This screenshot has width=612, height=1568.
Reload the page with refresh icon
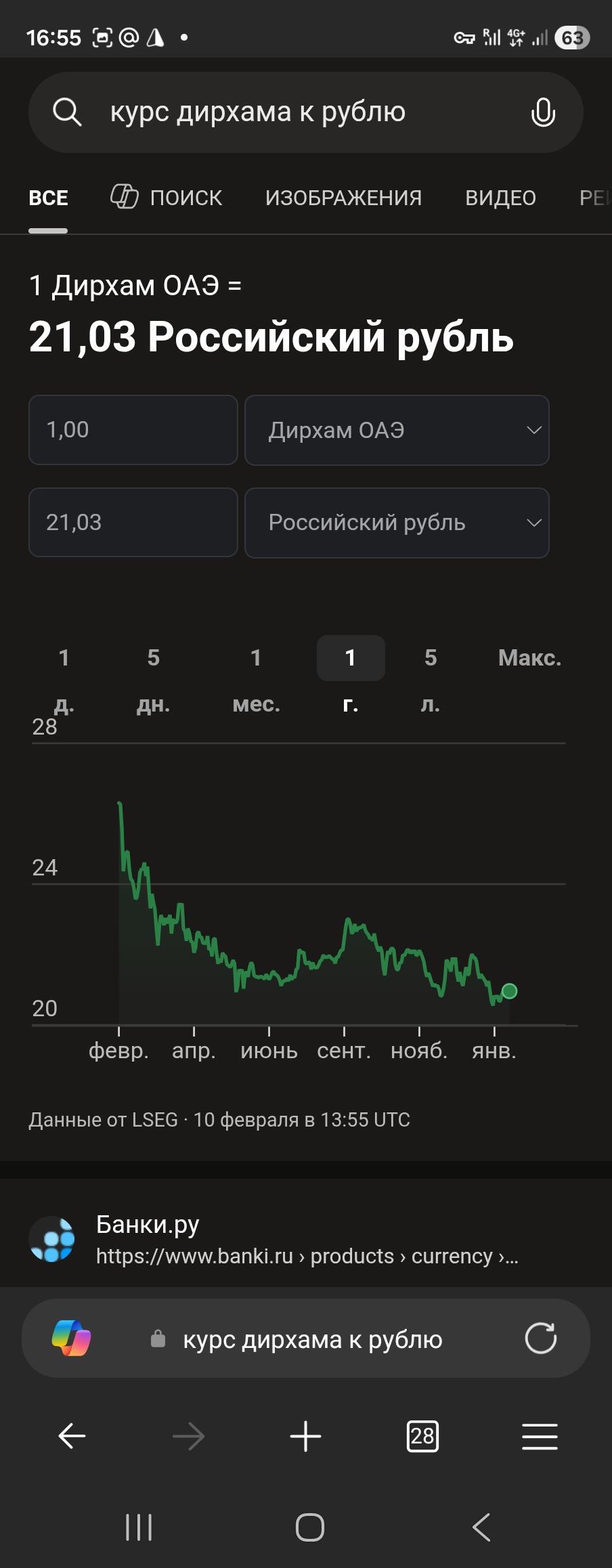tap(541, 1338)
